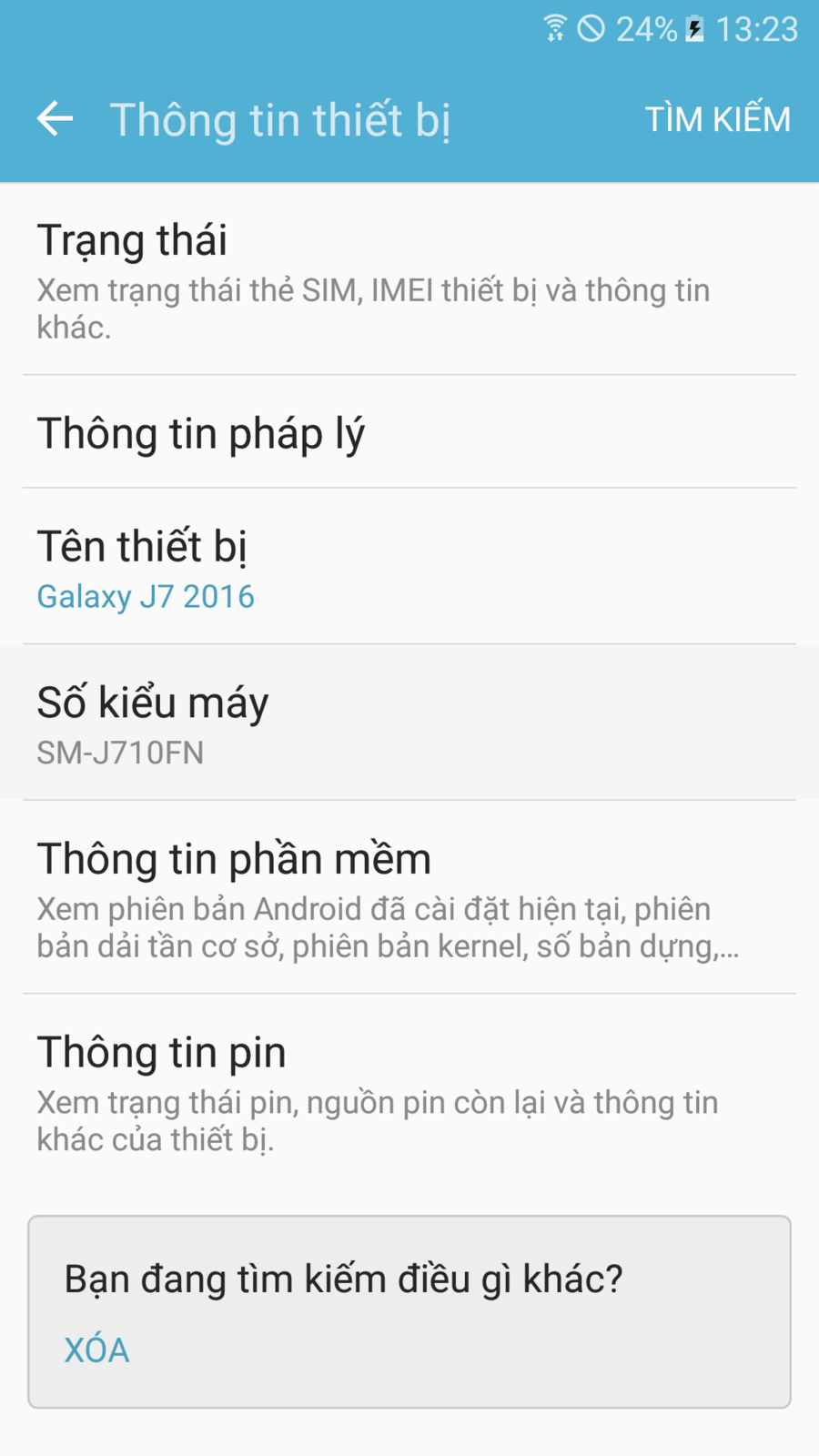
Task: Open Thông tin pháp lý
Action: pyautogui.click(x=409, y=433)
